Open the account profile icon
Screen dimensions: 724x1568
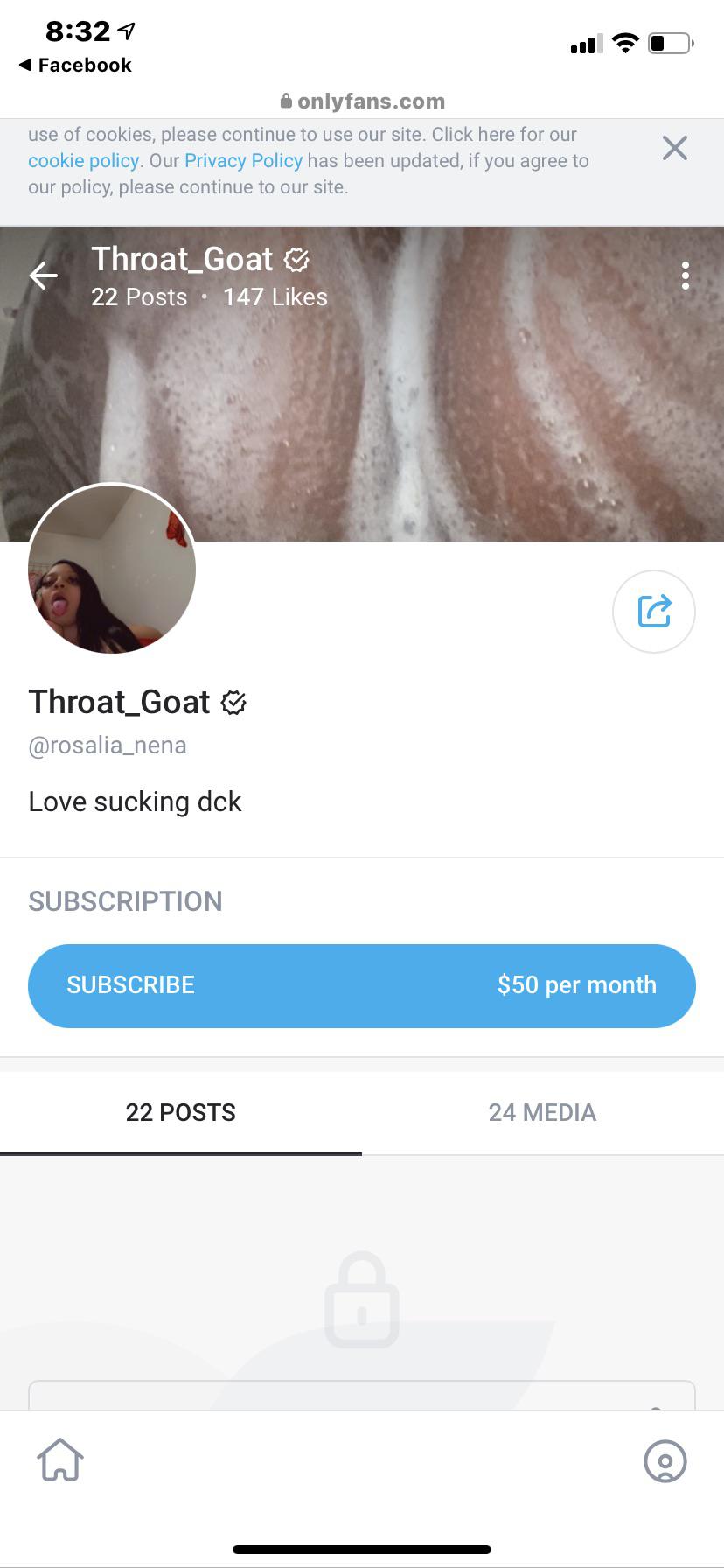click(x=665, y=1460)
